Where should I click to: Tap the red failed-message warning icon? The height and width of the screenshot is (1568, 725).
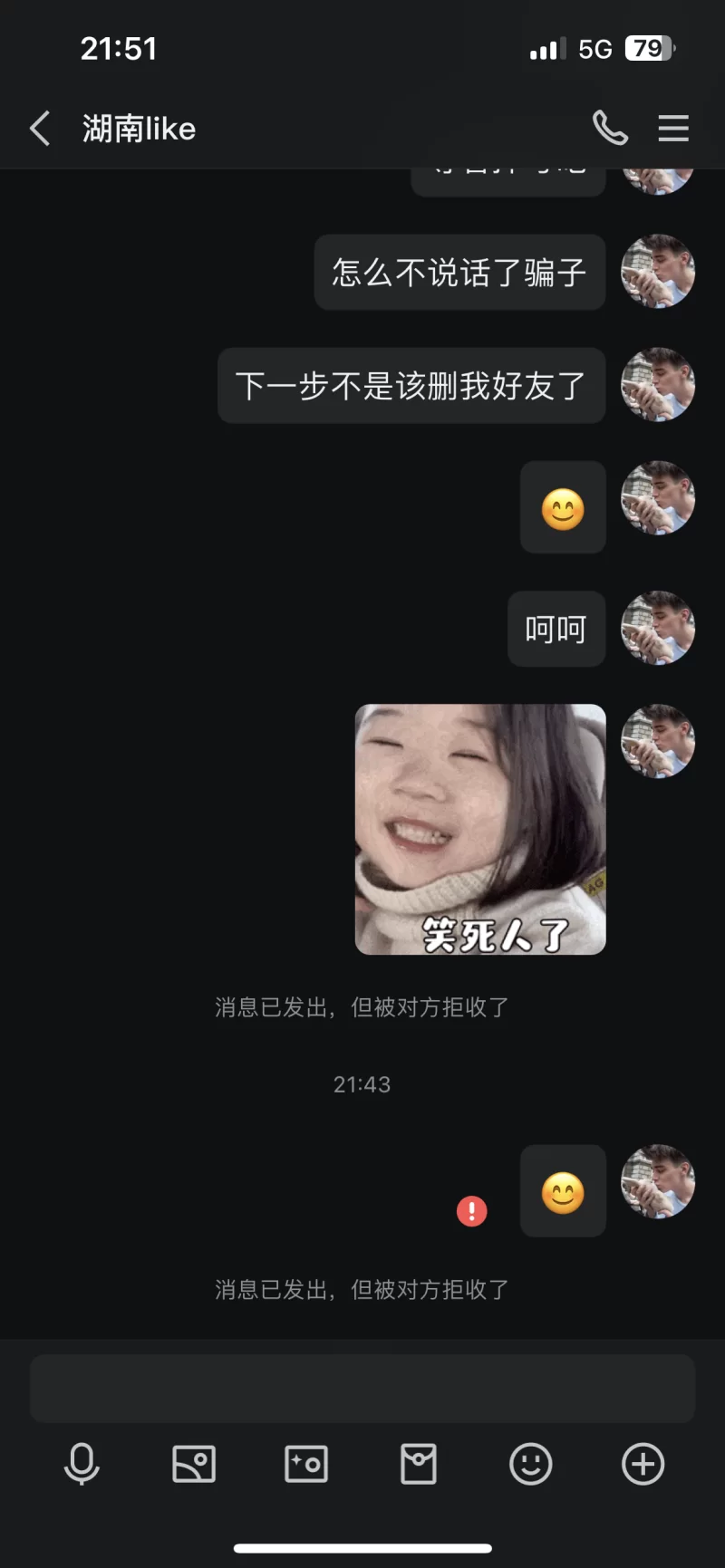471,1211
